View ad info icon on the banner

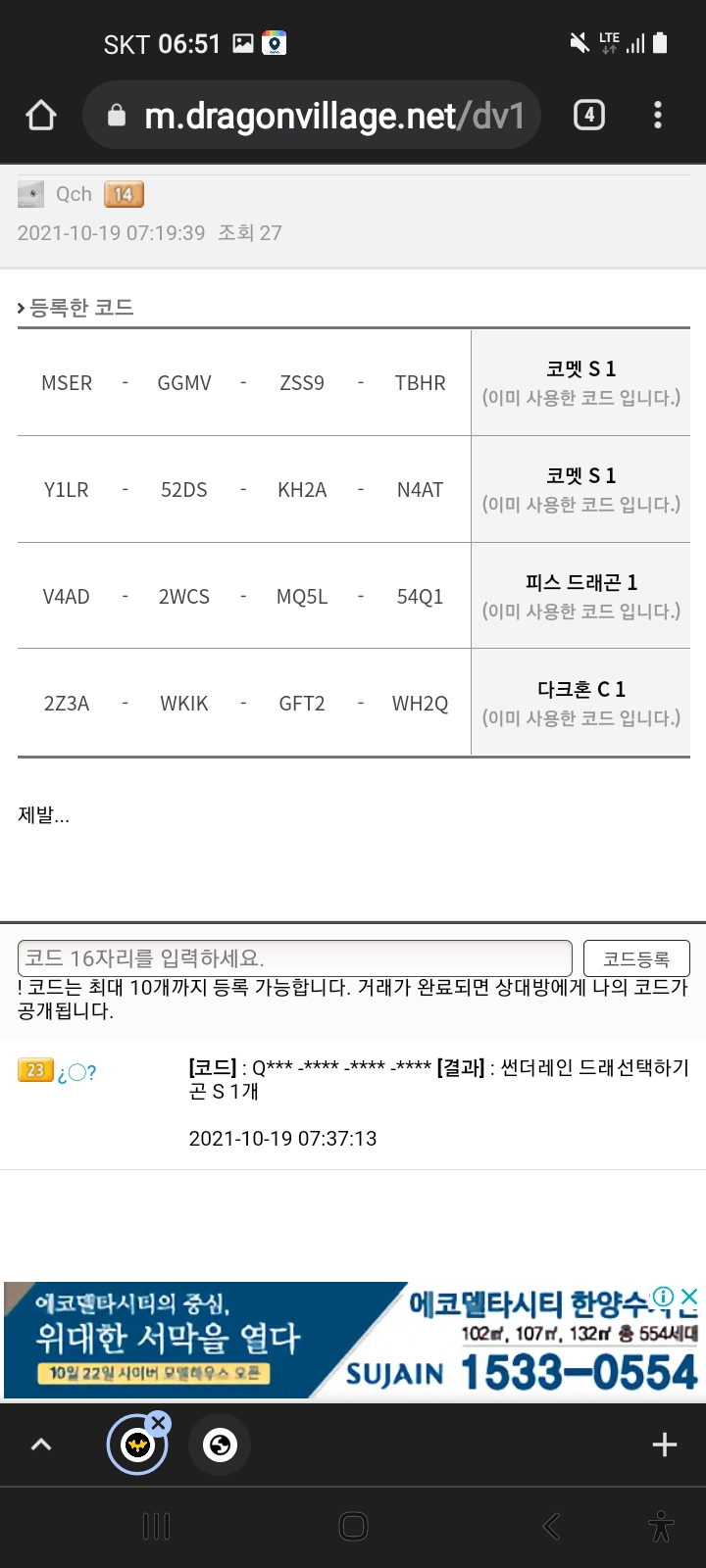pos(664,1296)
